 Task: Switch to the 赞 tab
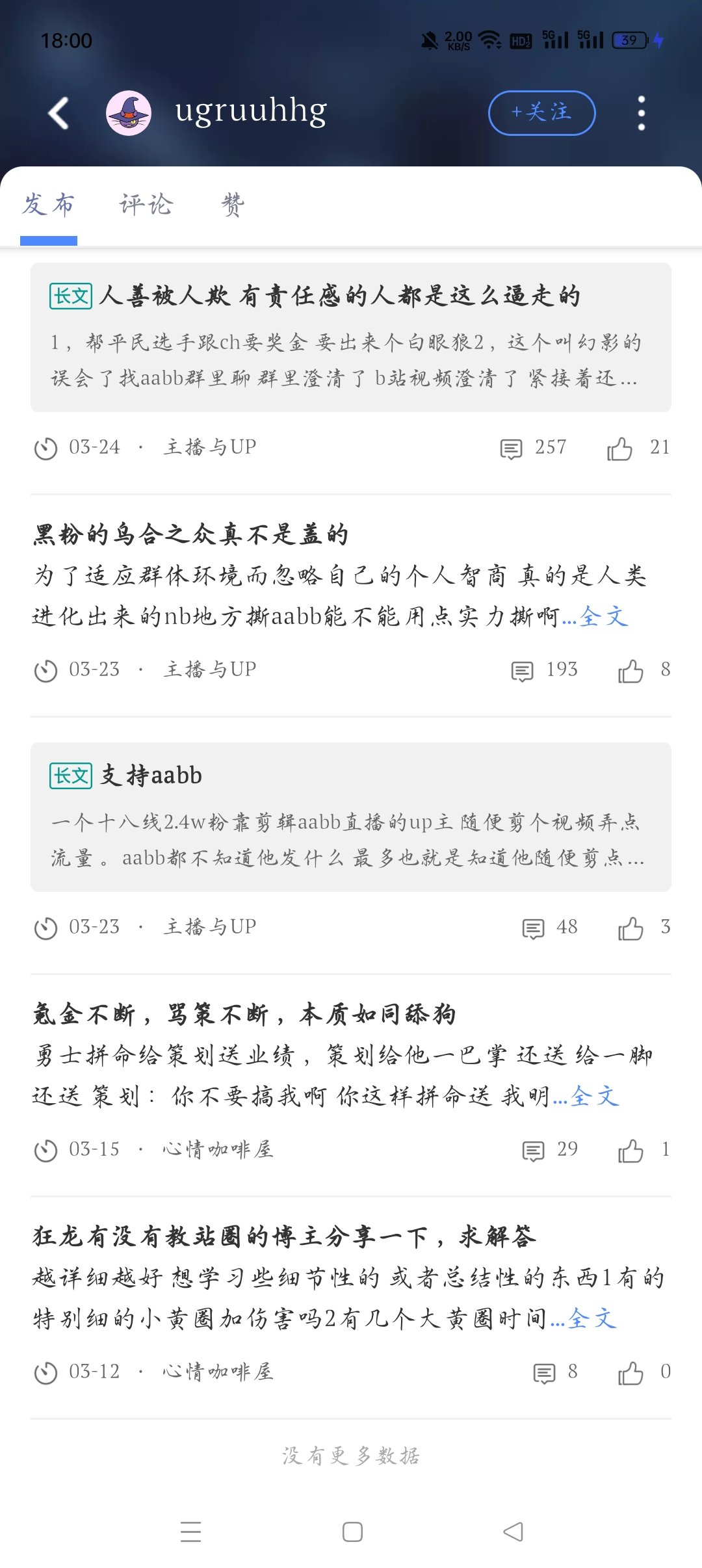[233, 204]
